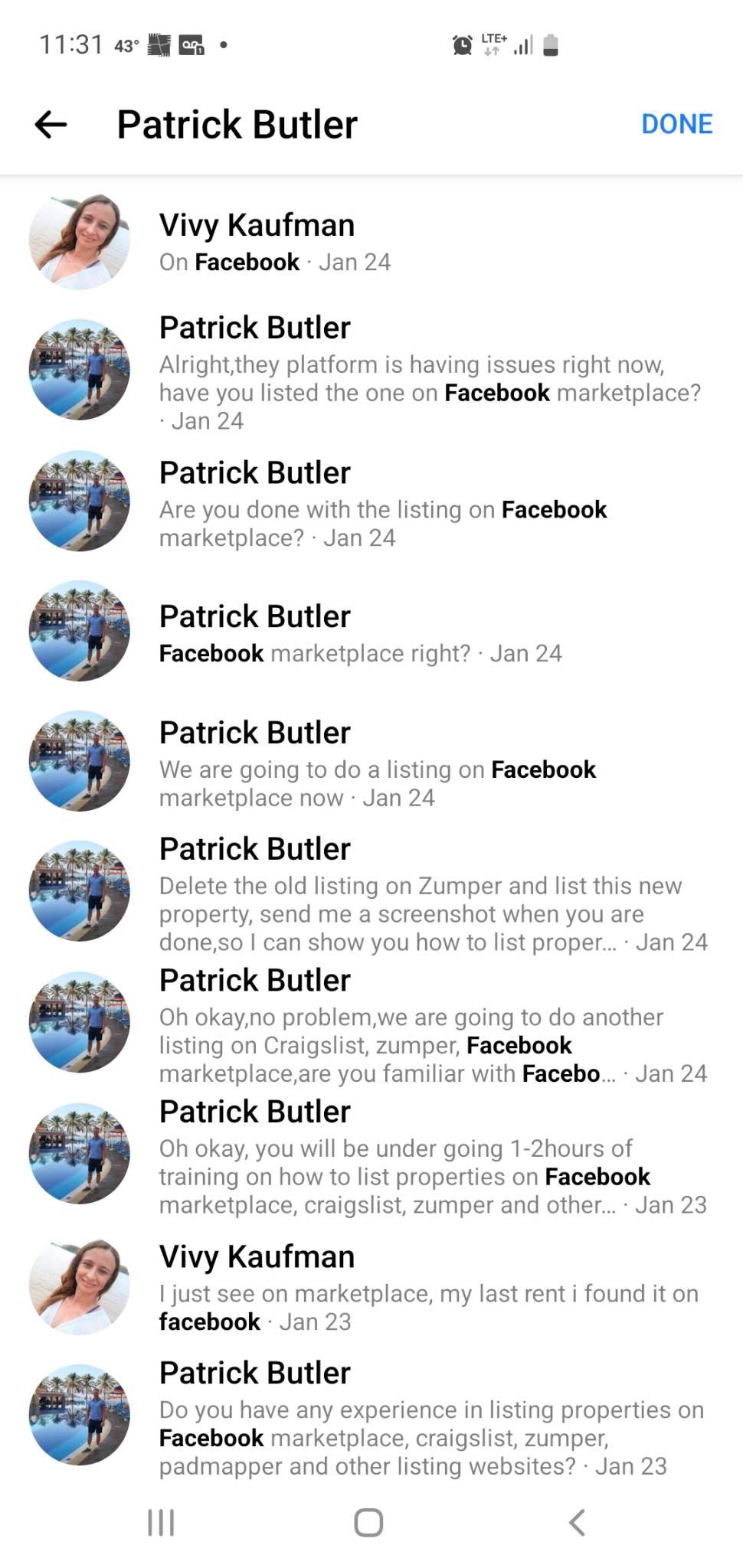743x1568 pixels.
Task: Open the recent apps button
Action: pyautogui.click(x=161, y=1522)
